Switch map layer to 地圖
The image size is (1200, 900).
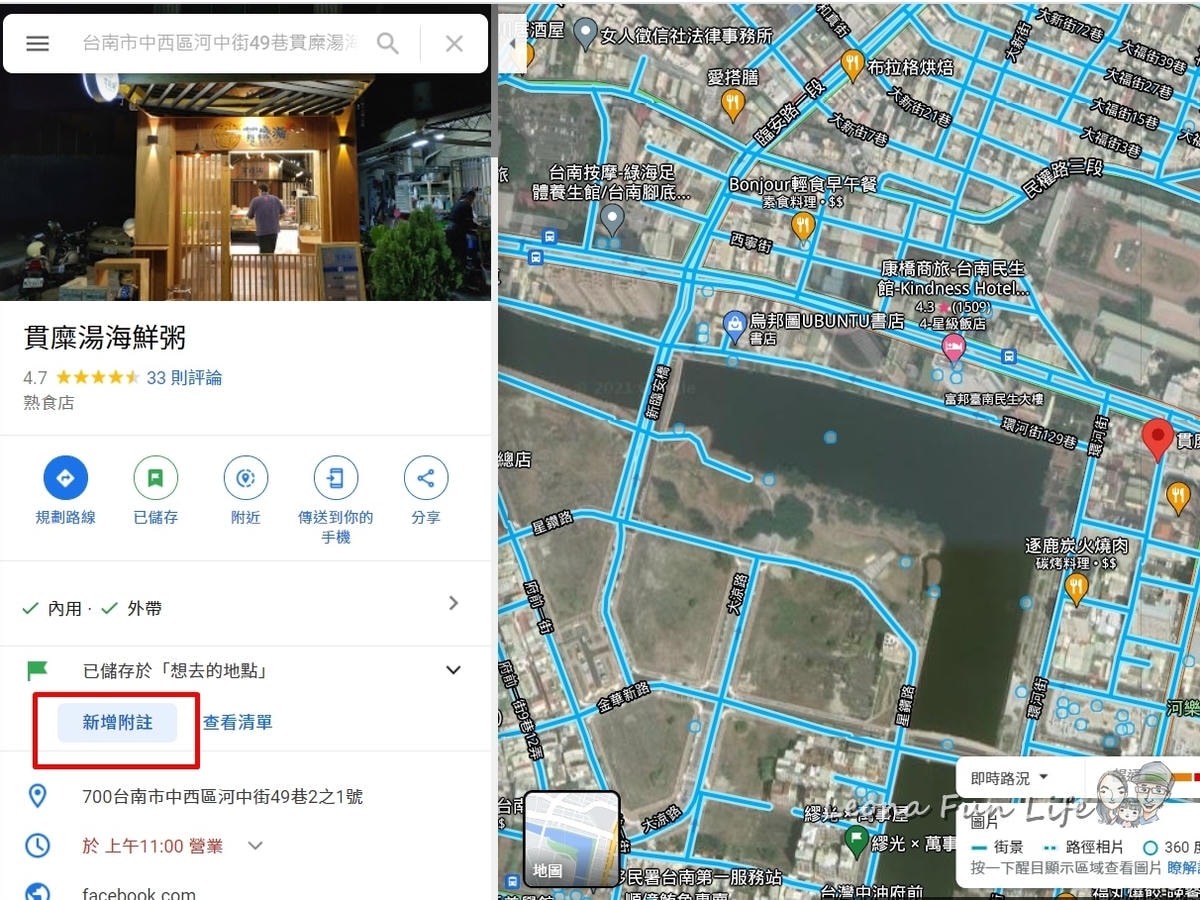click(x=571, y=838)
